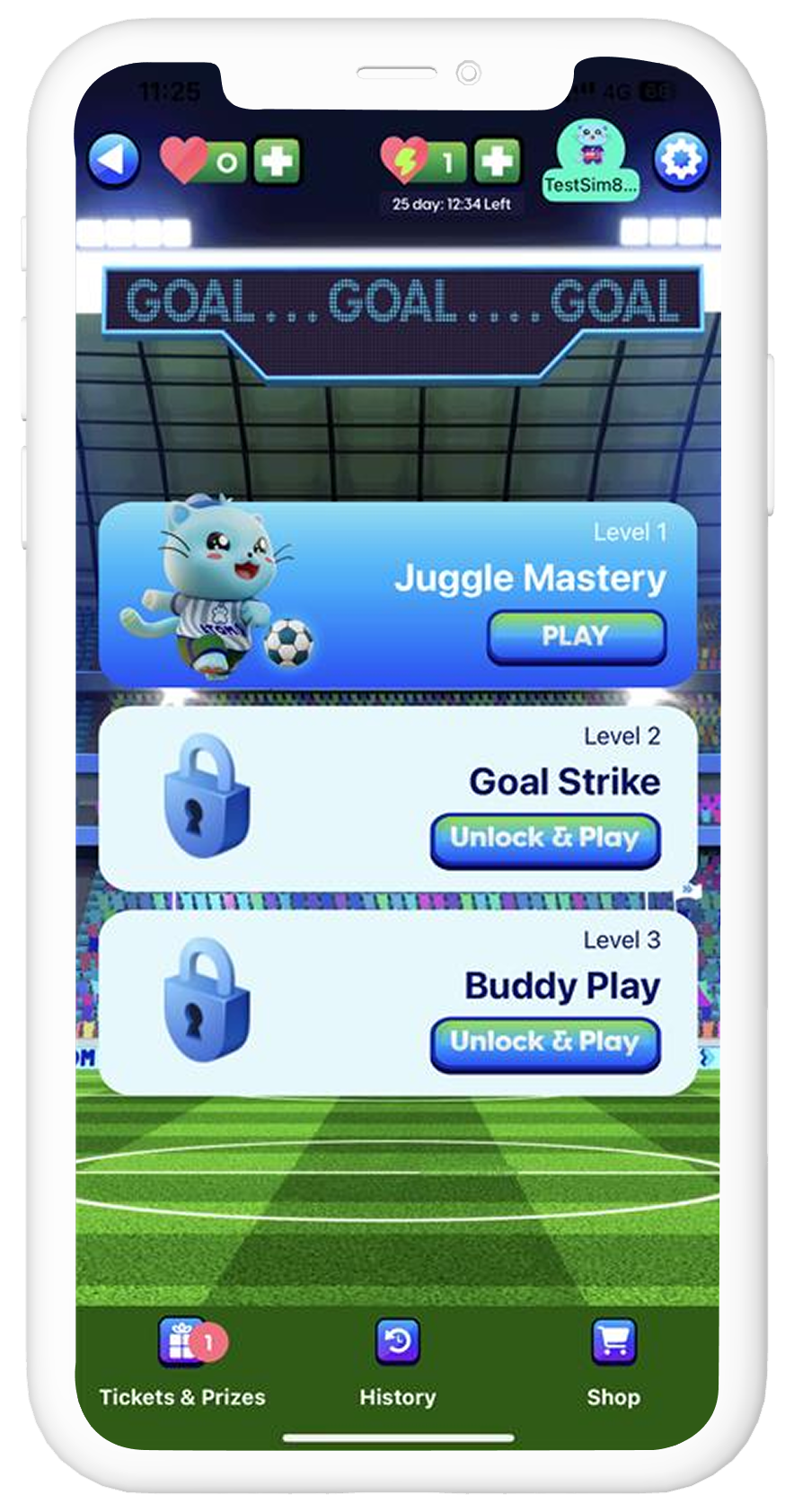794x1512 pixels.
Task: Open the settings gear
Action: pos(680,161)
